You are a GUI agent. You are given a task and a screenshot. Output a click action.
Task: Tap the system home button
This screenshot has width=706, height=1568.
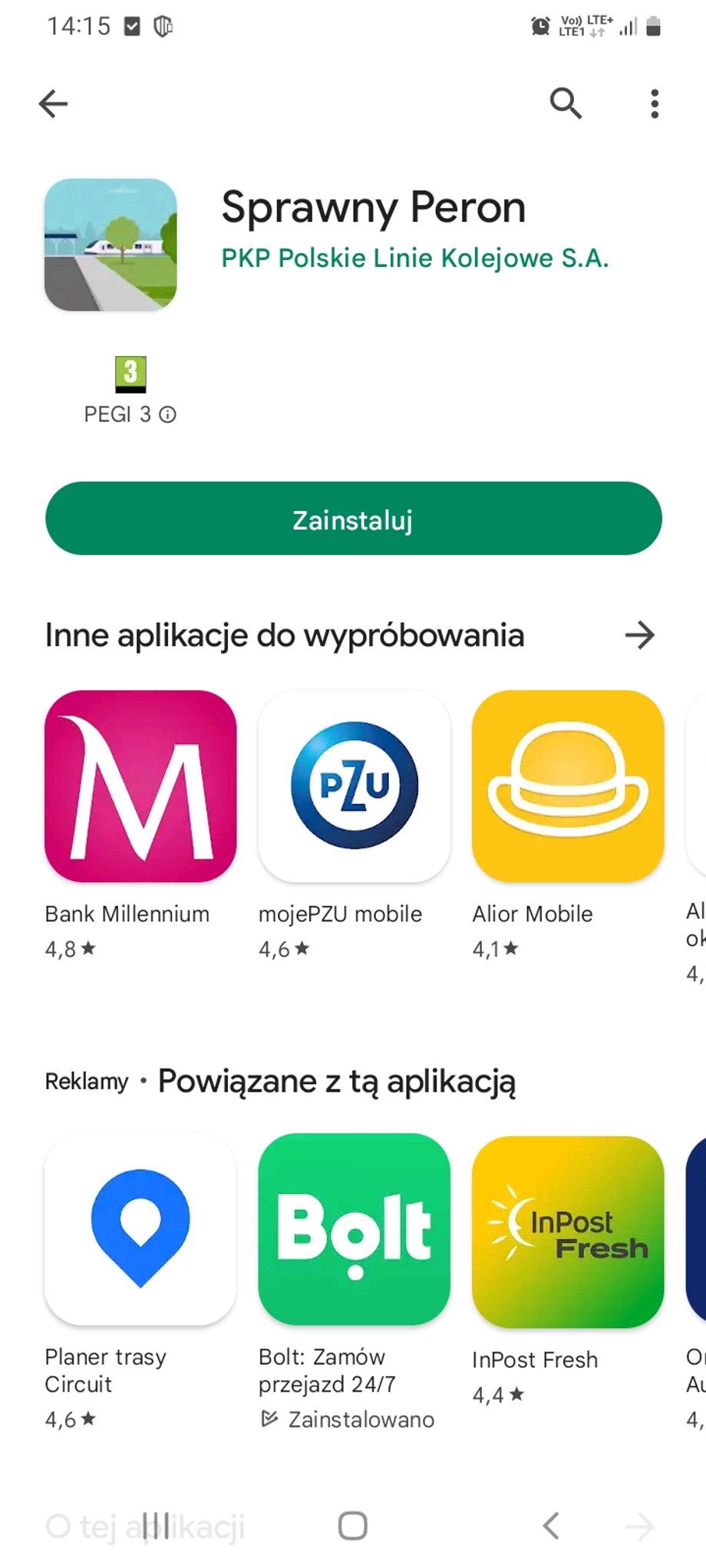353,1526
